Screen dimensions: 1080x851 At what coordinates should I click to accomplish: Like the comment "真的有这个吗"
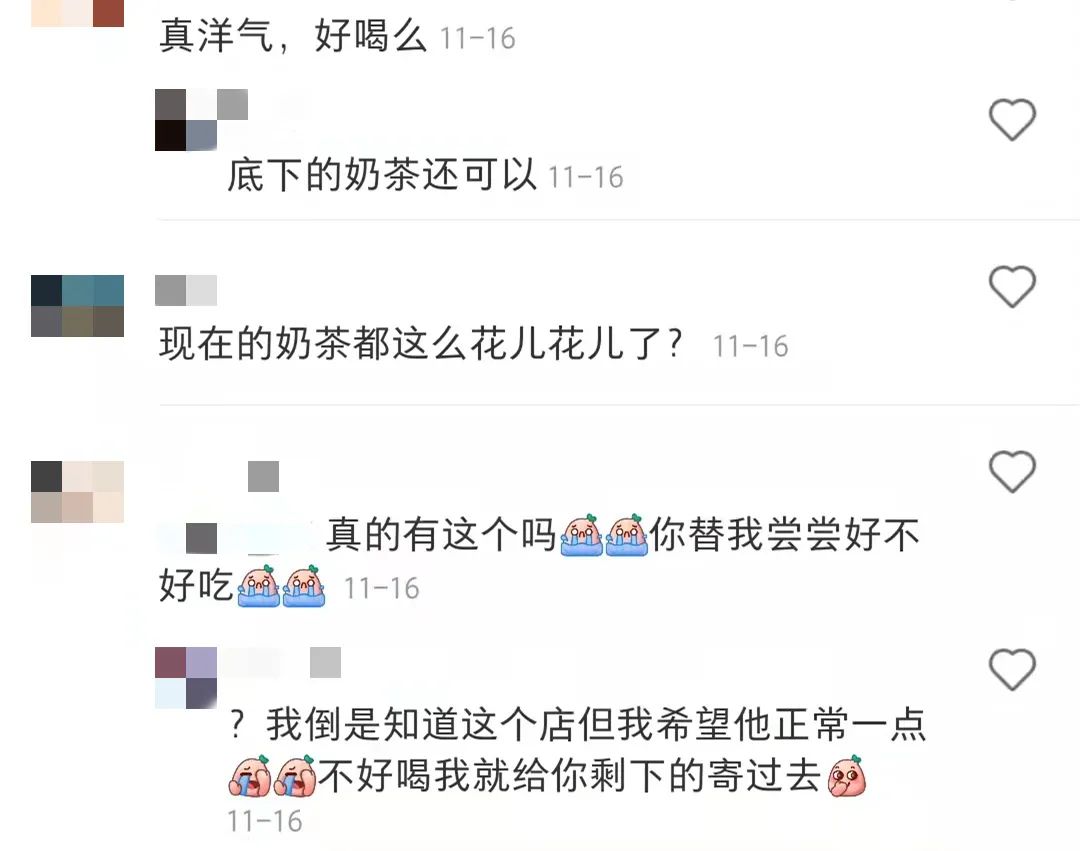[1011, 471]
